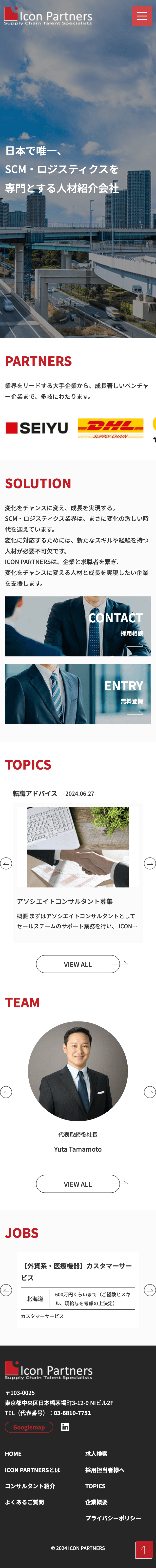Open the hamburger menu
156x1568 pixels.
(x=141, y=16)
